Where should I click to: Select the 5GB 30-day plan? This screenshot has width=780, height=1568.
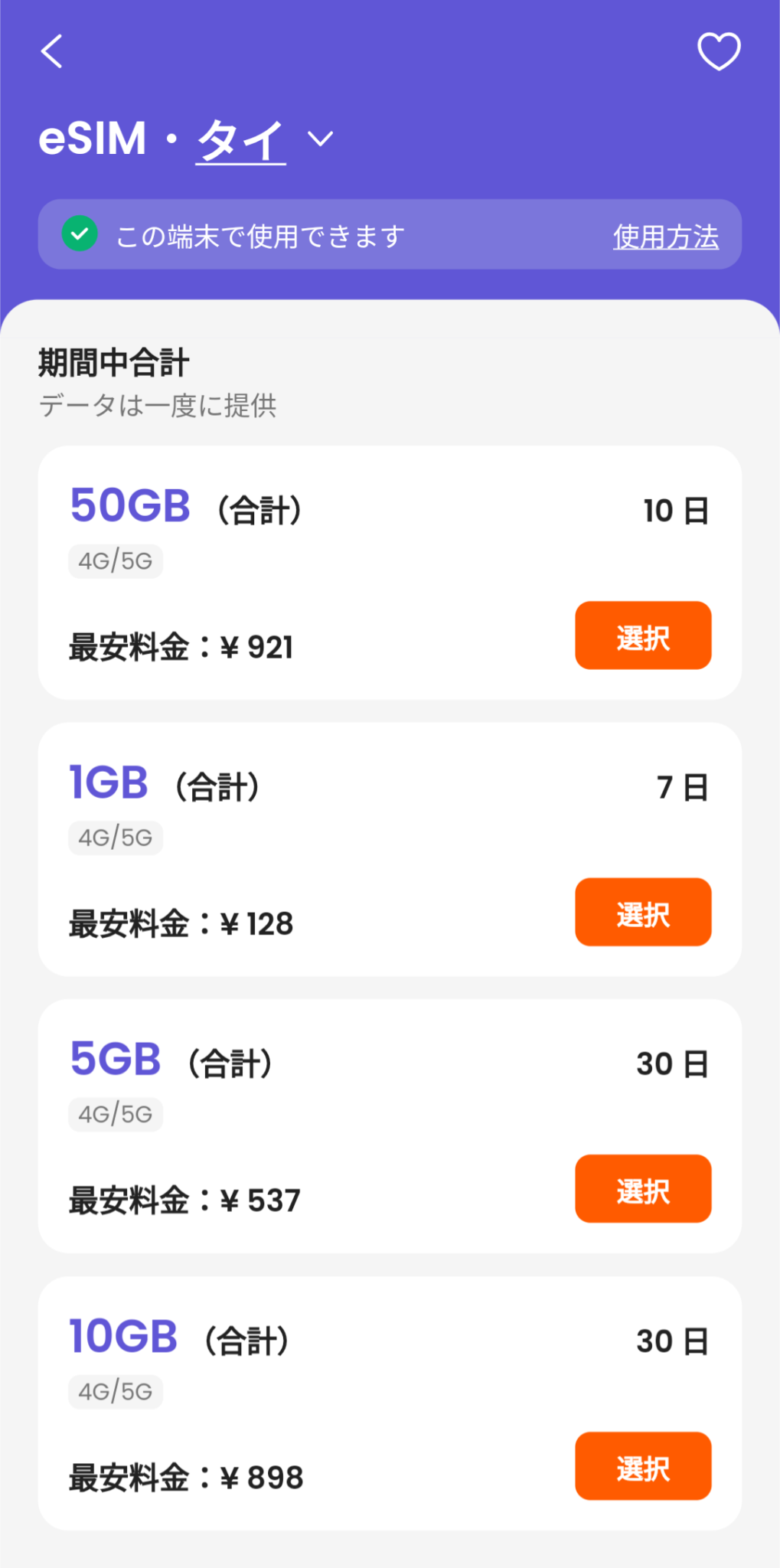(642, 1189)
